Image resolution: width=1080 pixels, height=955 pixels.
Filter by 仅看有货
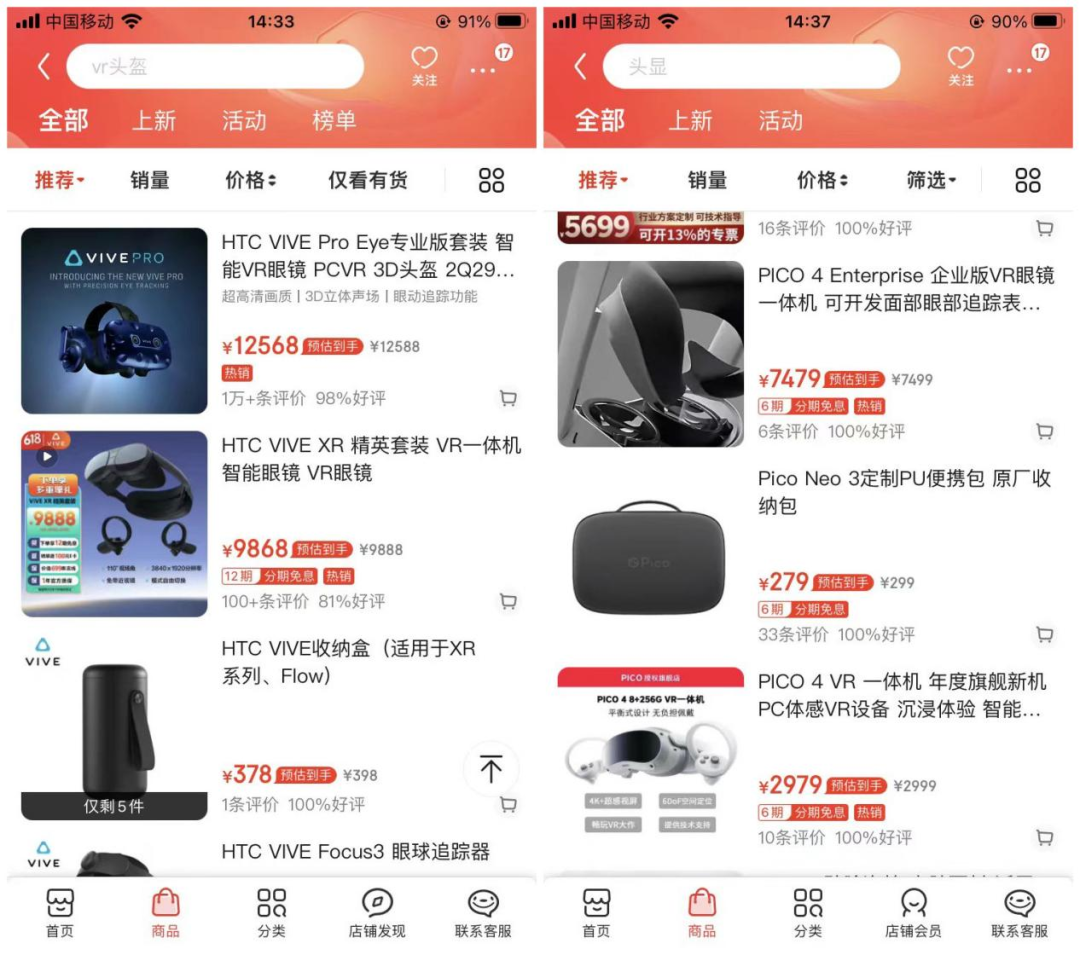click(x=368, y=180)
